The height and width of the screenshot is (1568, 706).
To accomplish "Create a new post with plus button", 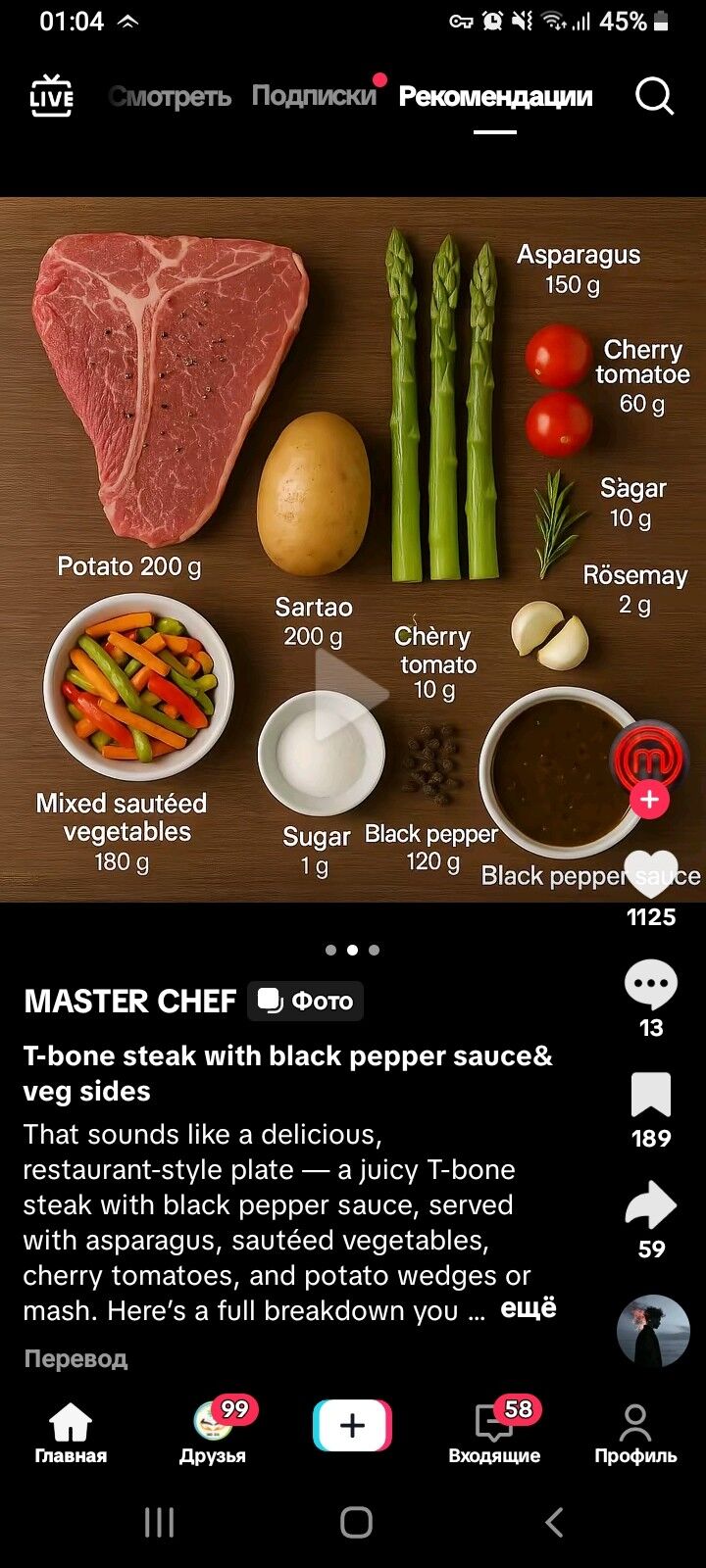I will pyautogui.click(x=353, y=1426).
